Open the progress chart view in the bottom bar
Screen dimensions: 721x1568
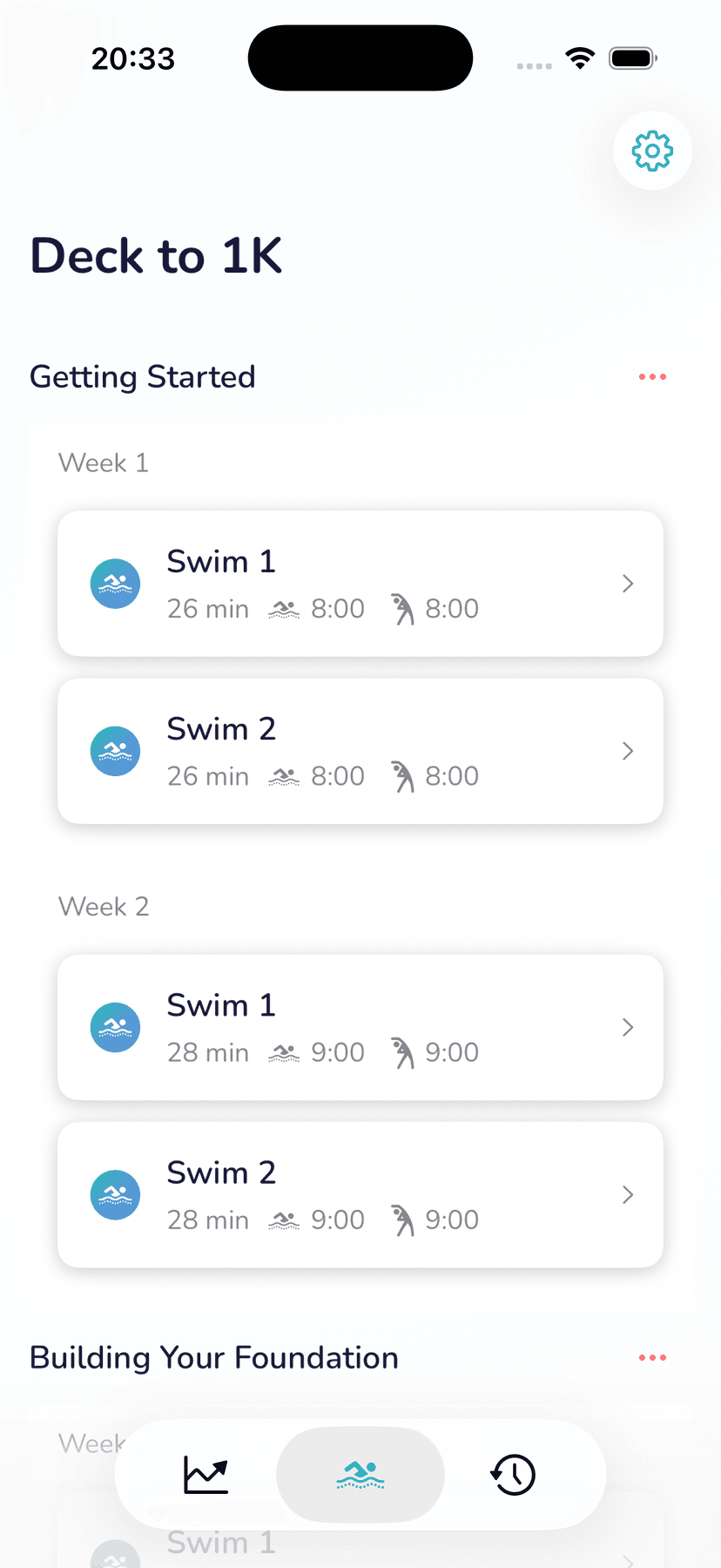coord(206,1474)
